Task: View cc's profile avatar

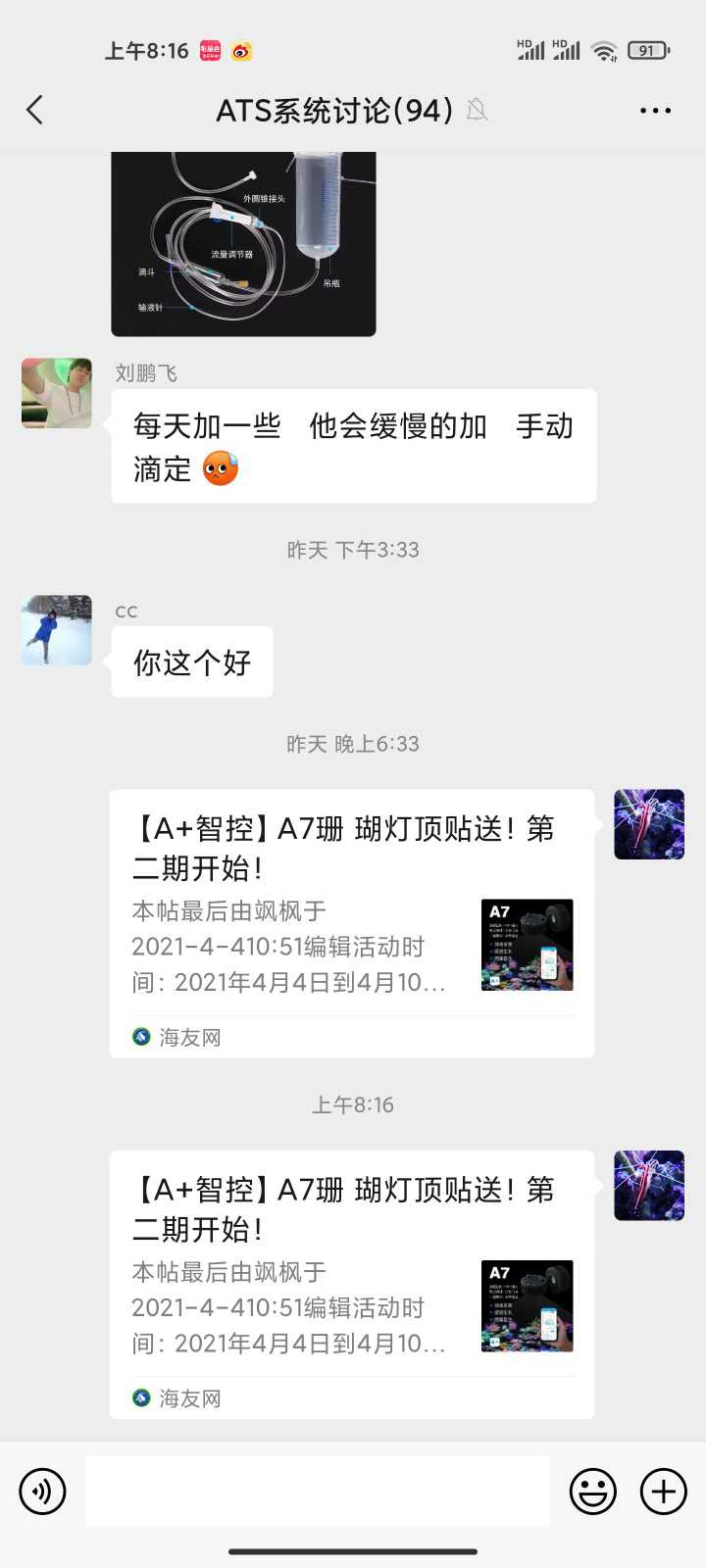Action: click(x=57, y=630)
